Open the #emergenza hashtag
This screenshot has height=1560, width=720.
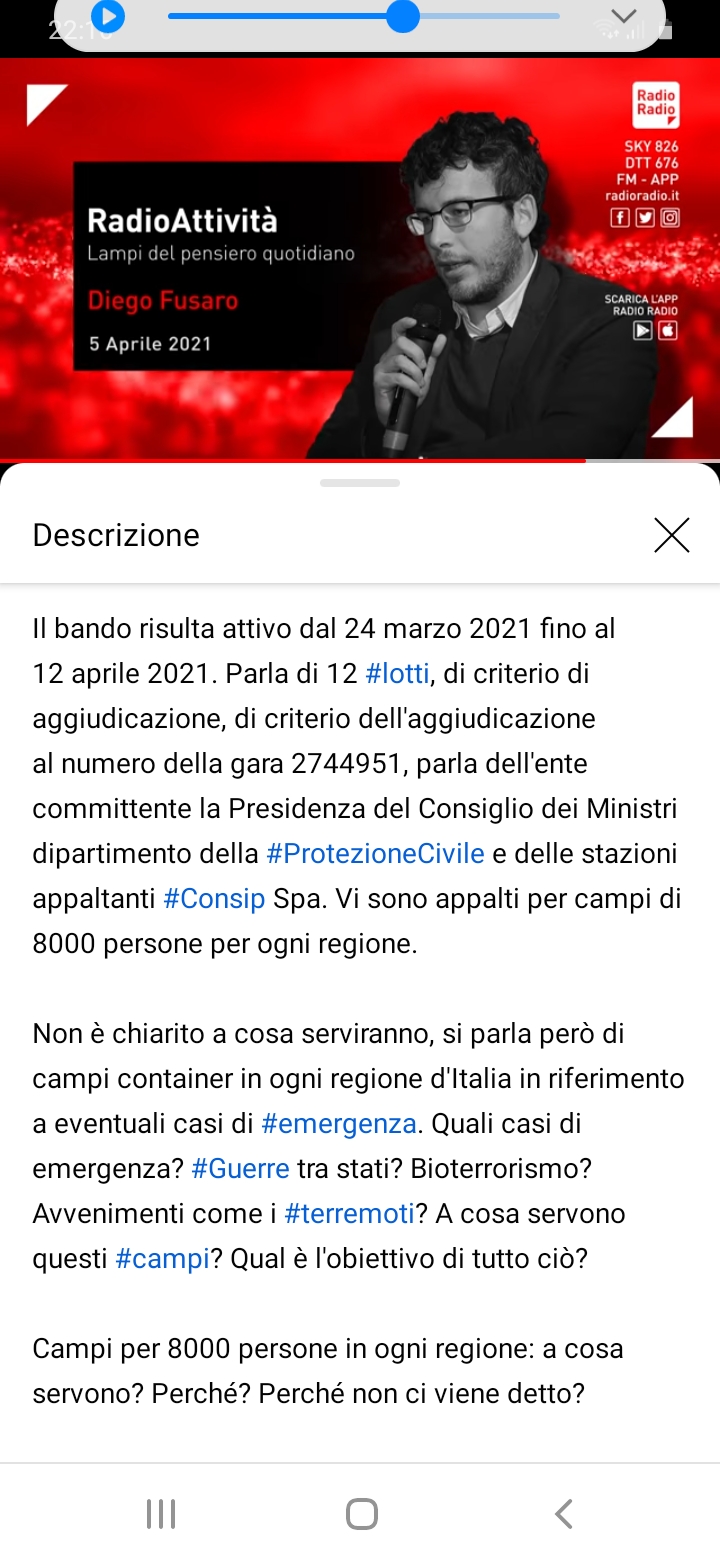pyautogui.click(x=339, y=1124)
